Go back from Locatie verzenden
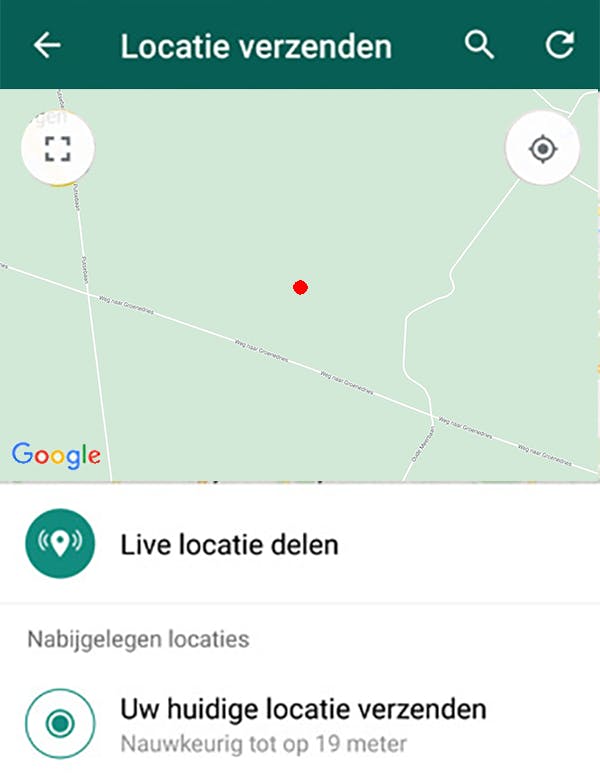 47,46
